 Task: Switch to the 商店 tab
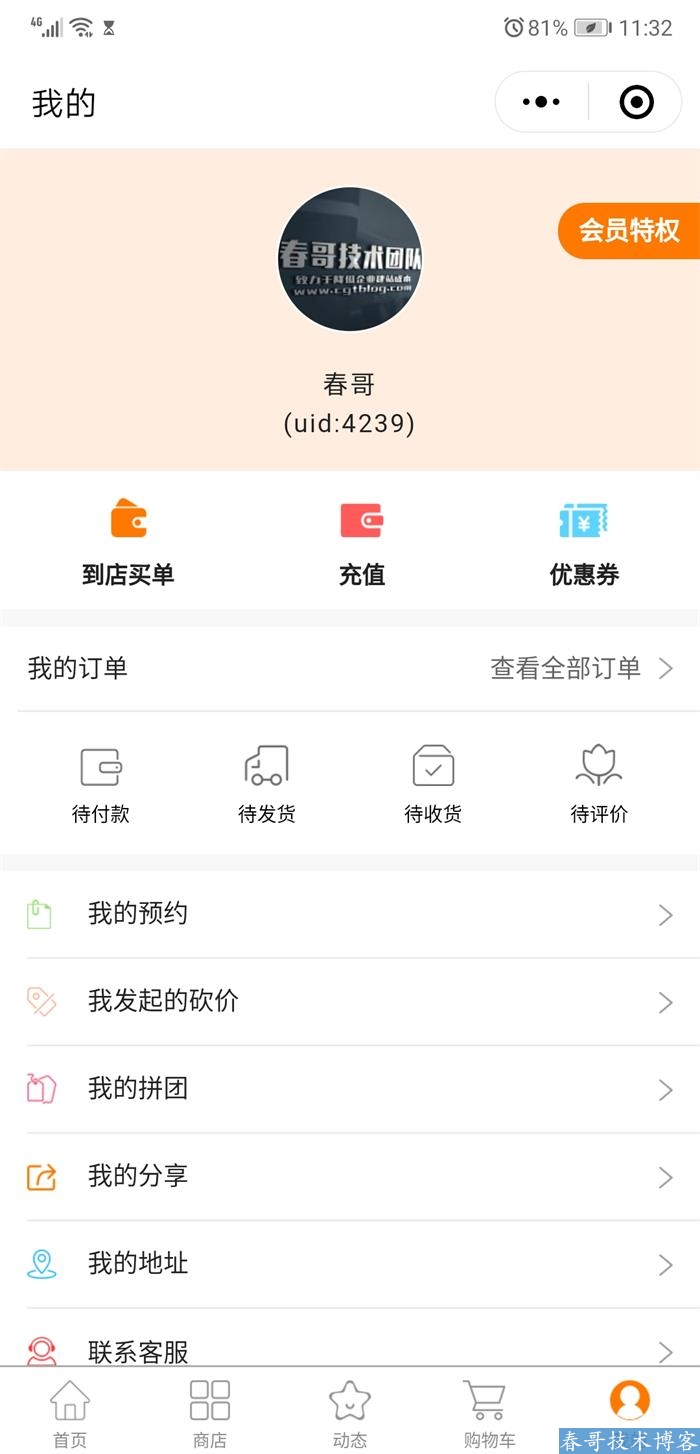tap(210, 1412)
